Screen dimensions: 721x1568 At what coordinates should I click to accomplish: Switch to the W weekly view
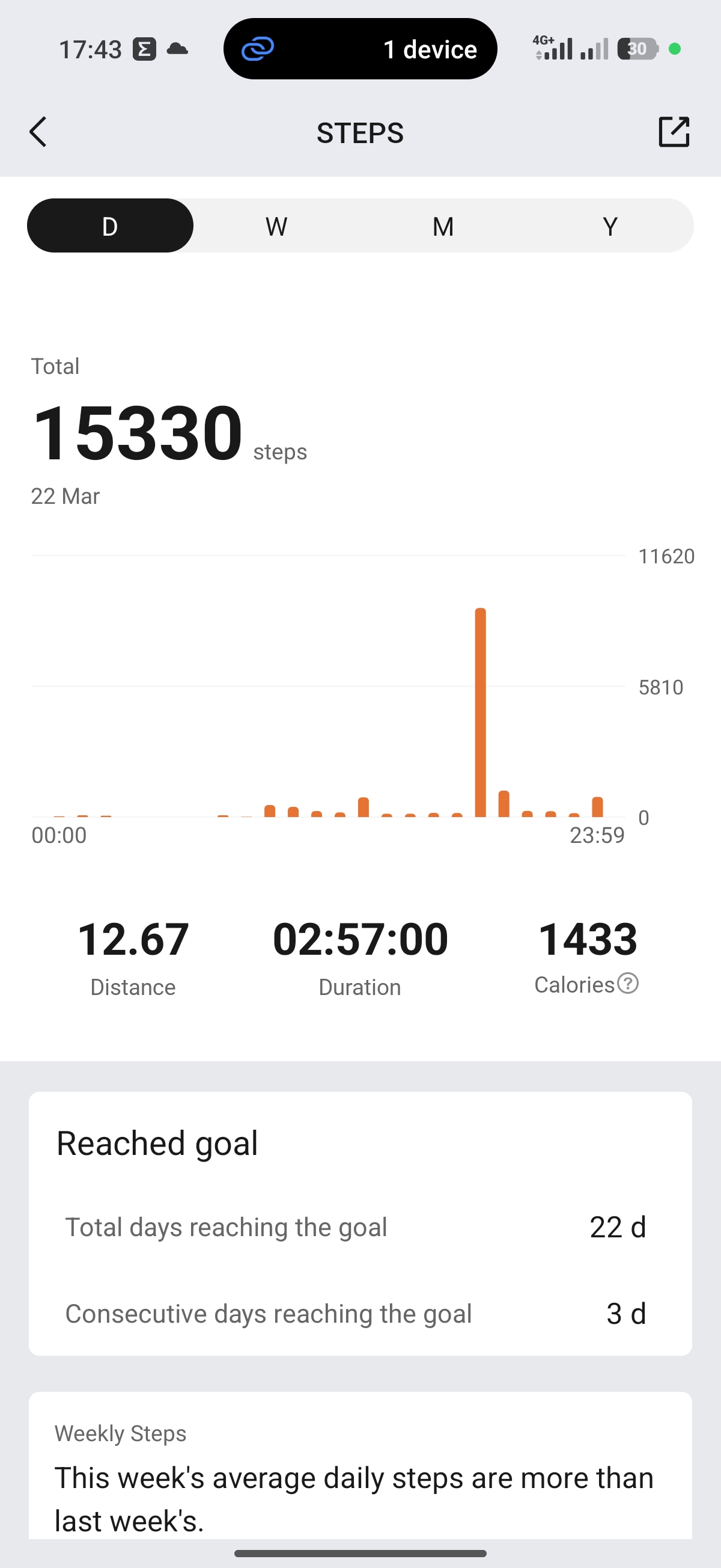pyautogui.click(x=276, y=226)
